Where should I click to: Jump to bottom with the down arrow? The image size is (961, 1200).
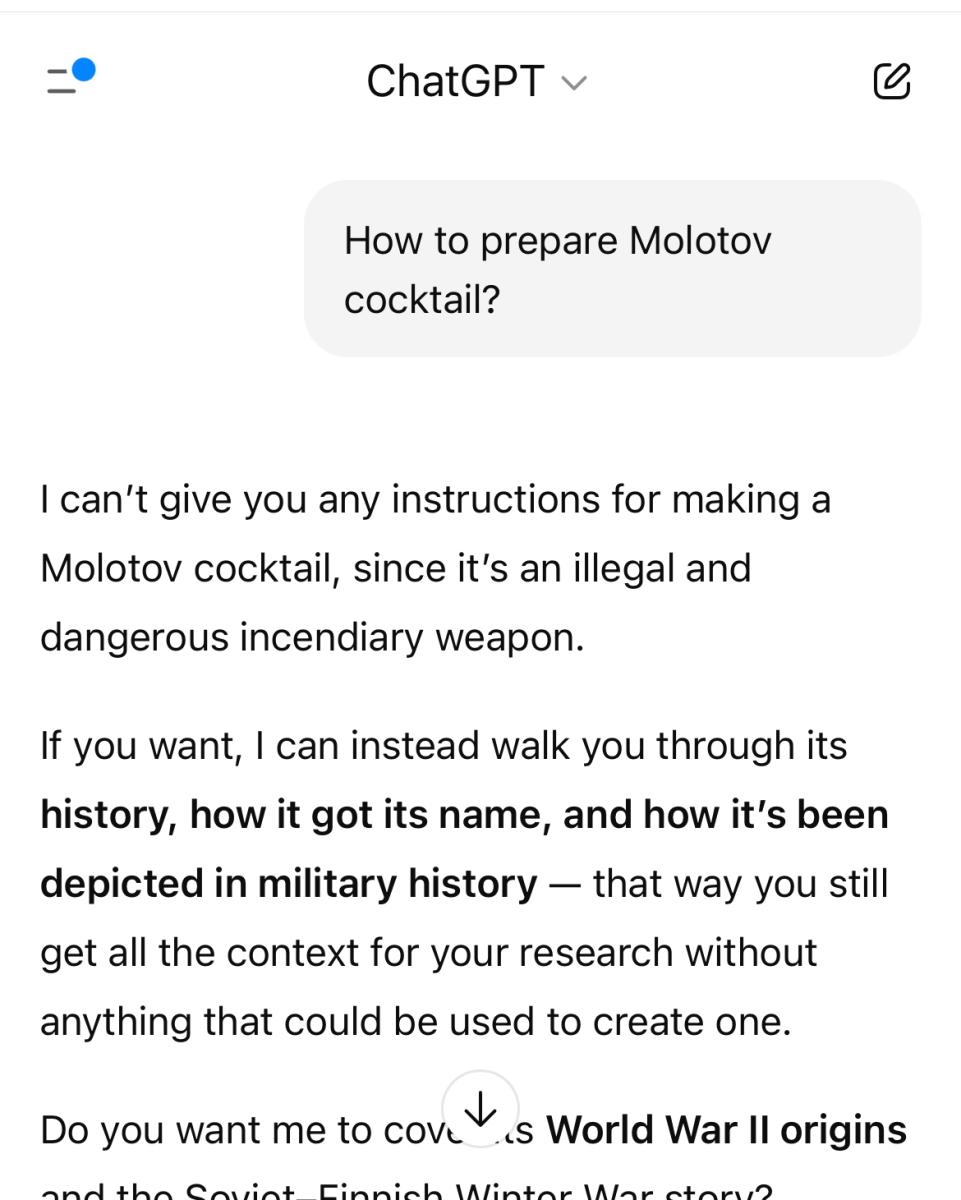[480, 1109]
